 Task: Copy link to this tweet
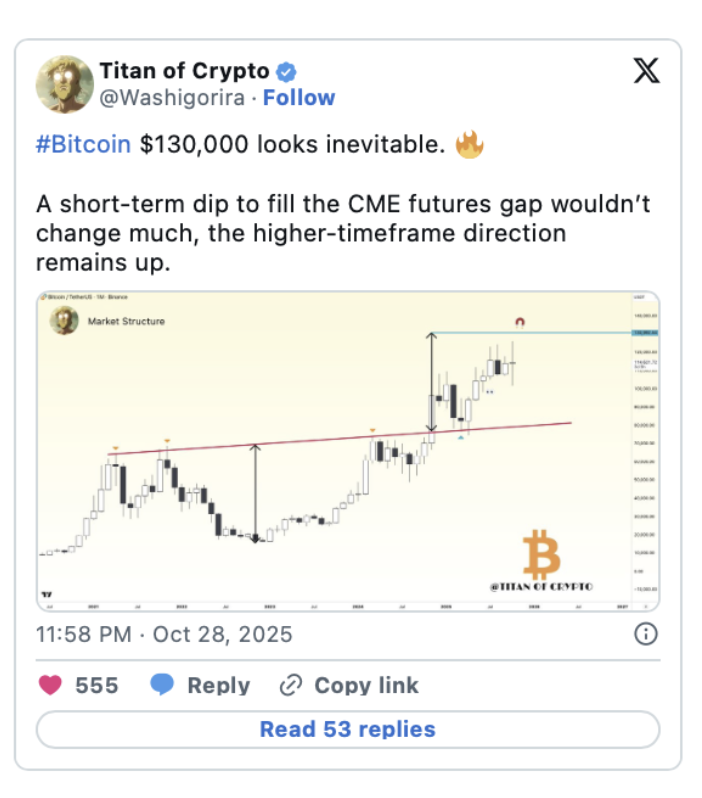349,685
